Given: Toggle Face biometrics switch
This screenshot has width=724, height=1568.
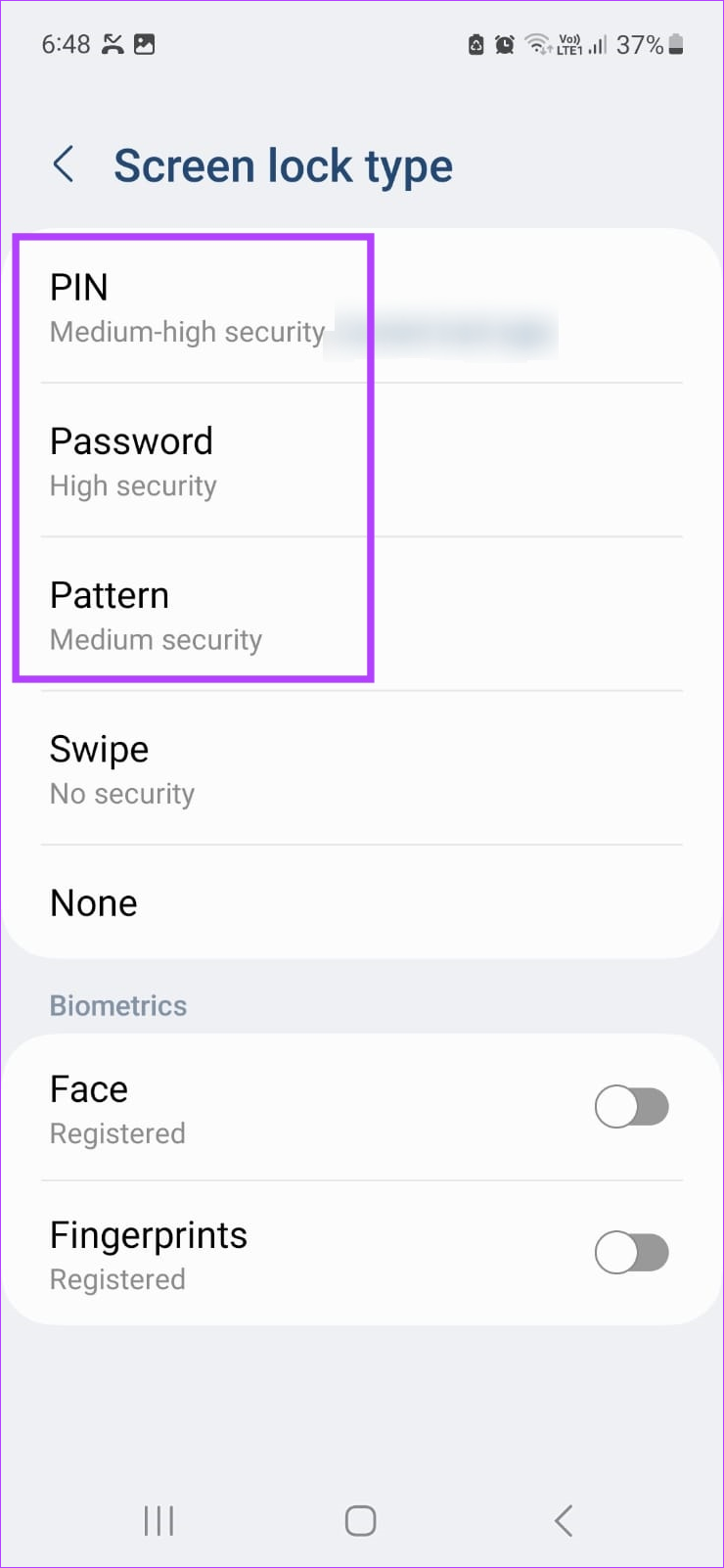Looking at the screenshot, I should tap(632, 1108).
